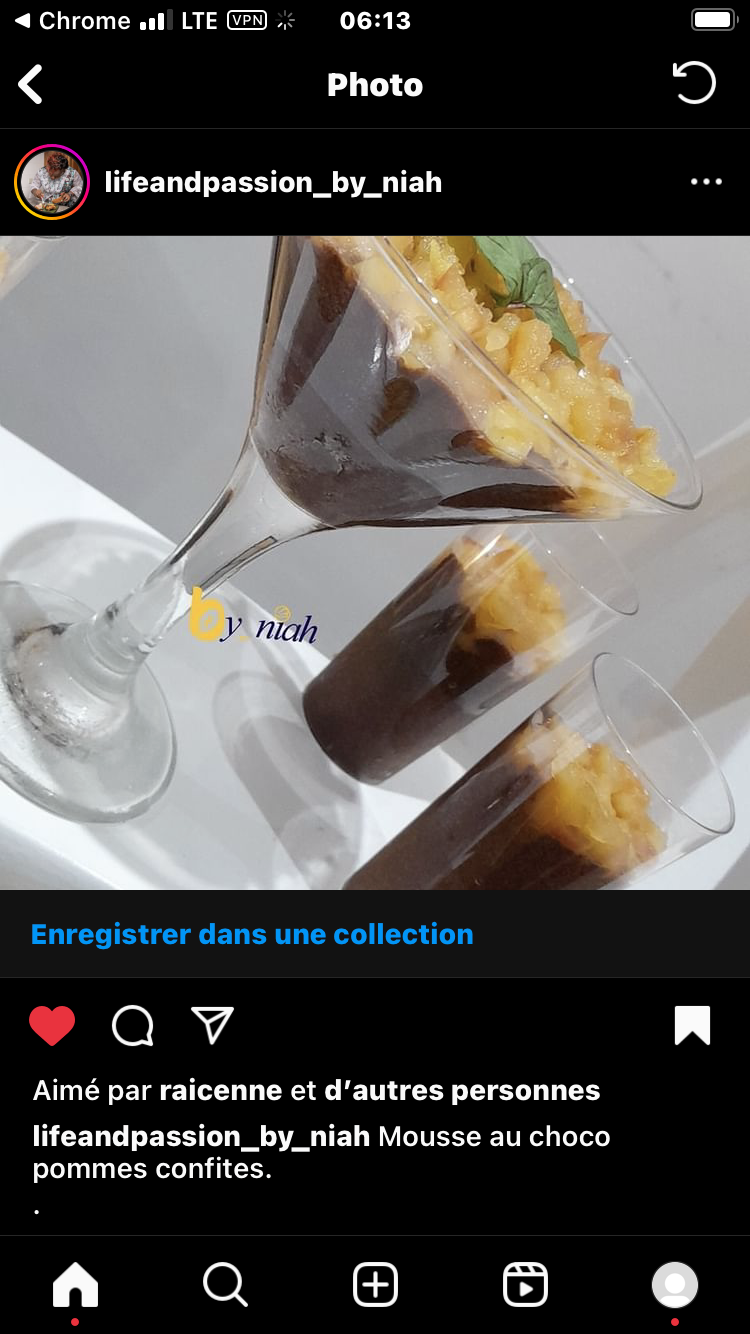Share the post with the paper plane

[x=212, y=1026]
